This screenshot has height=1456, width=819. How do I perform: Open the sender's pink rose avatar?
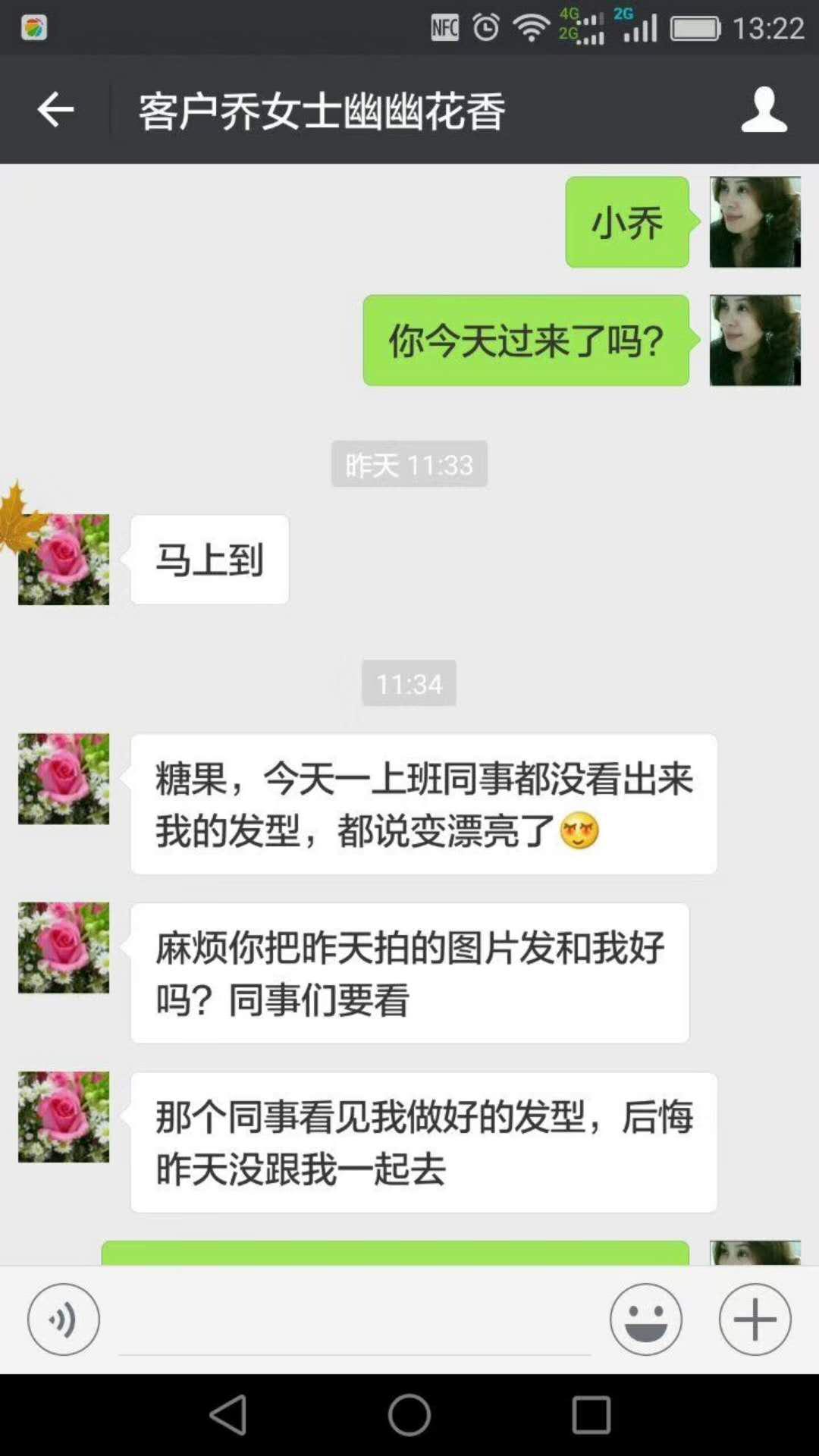[64, 779]
